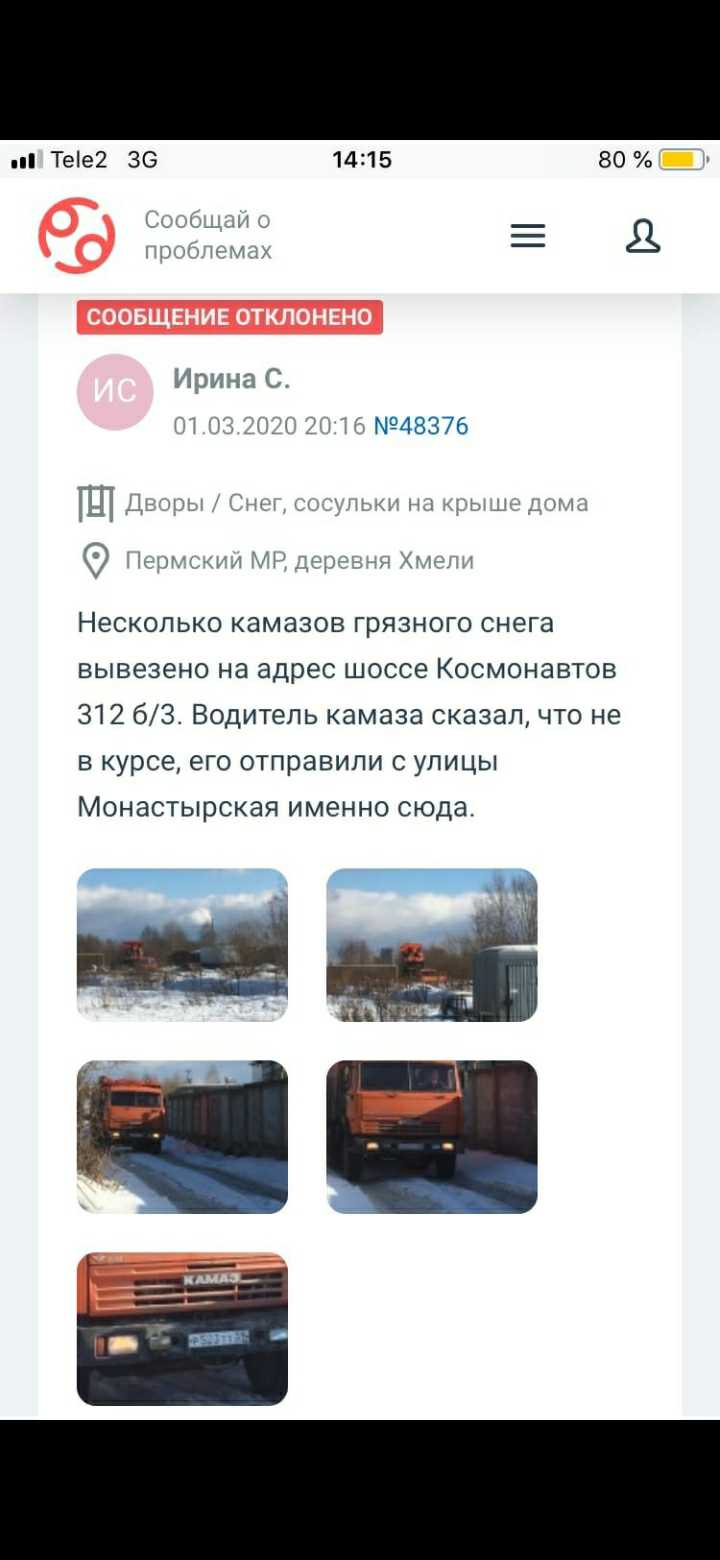View the photo with the gray trailer

[432, 945]
